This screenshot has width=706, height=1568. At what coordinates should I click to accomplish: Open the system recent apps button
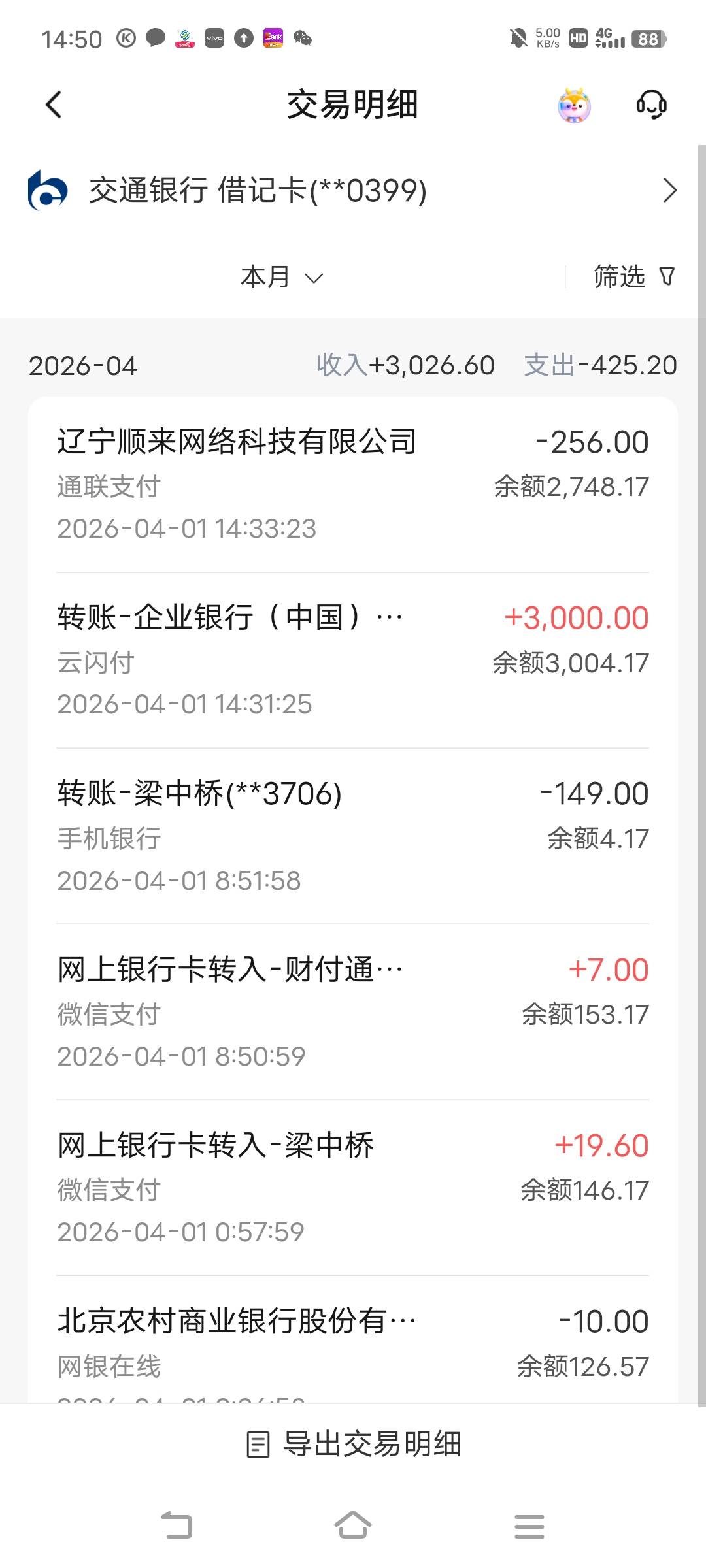point(529,1526)
